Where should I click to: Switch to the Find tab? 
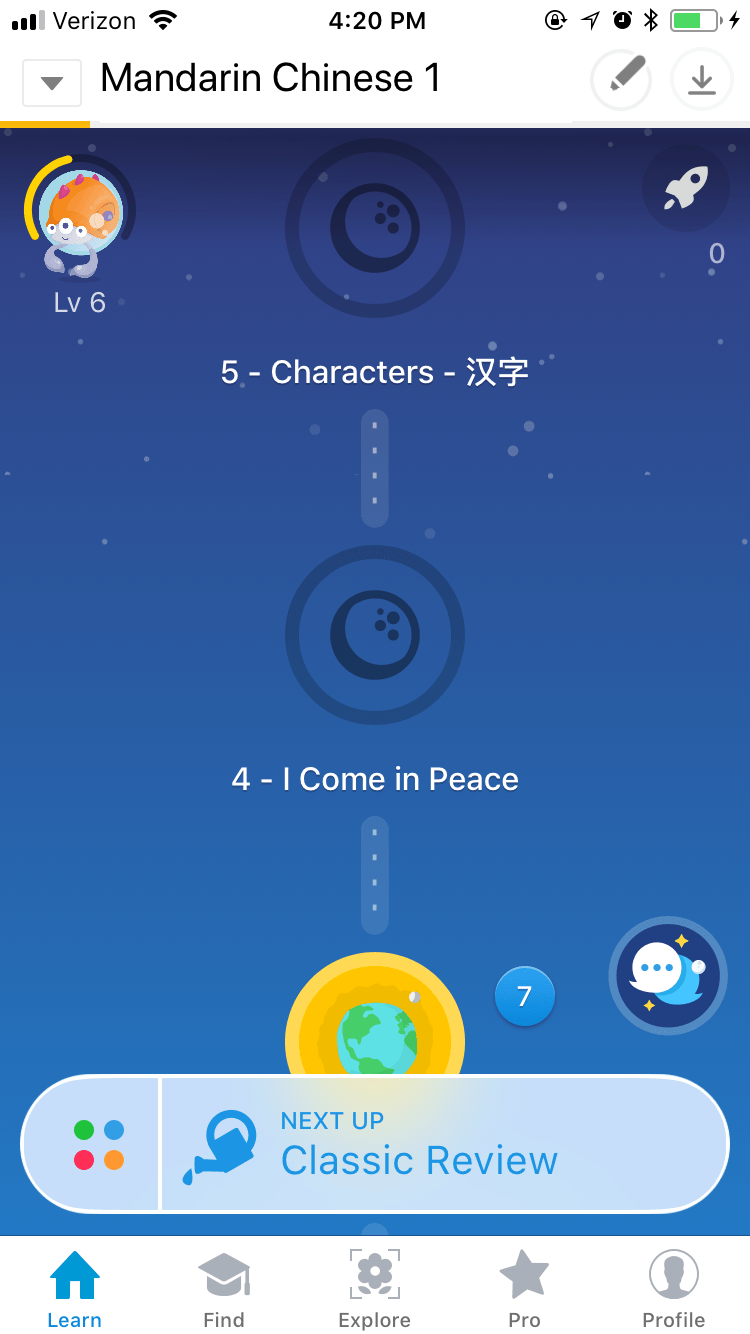pyautogui.click(x=224, y=1290)
